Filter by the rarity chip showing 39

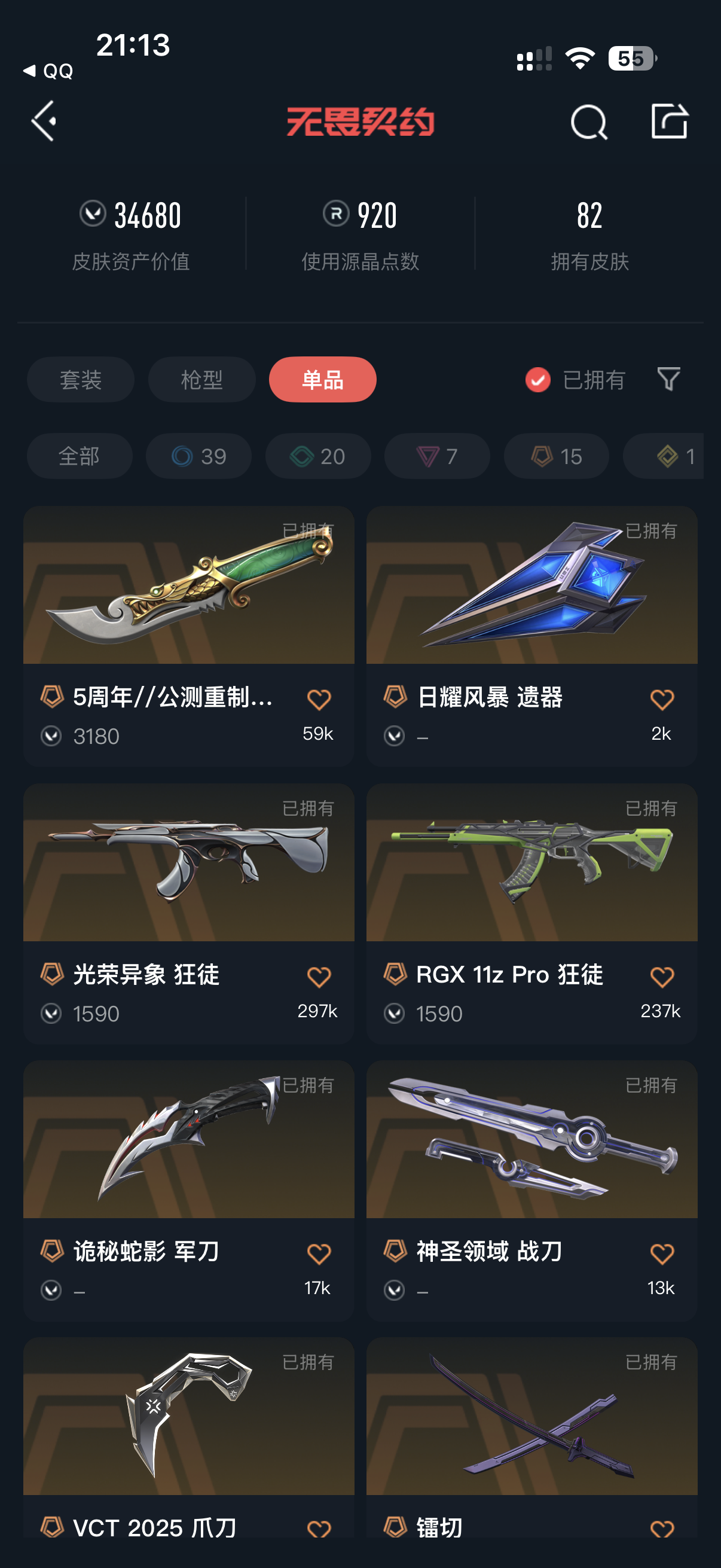(x=198, y=456)
